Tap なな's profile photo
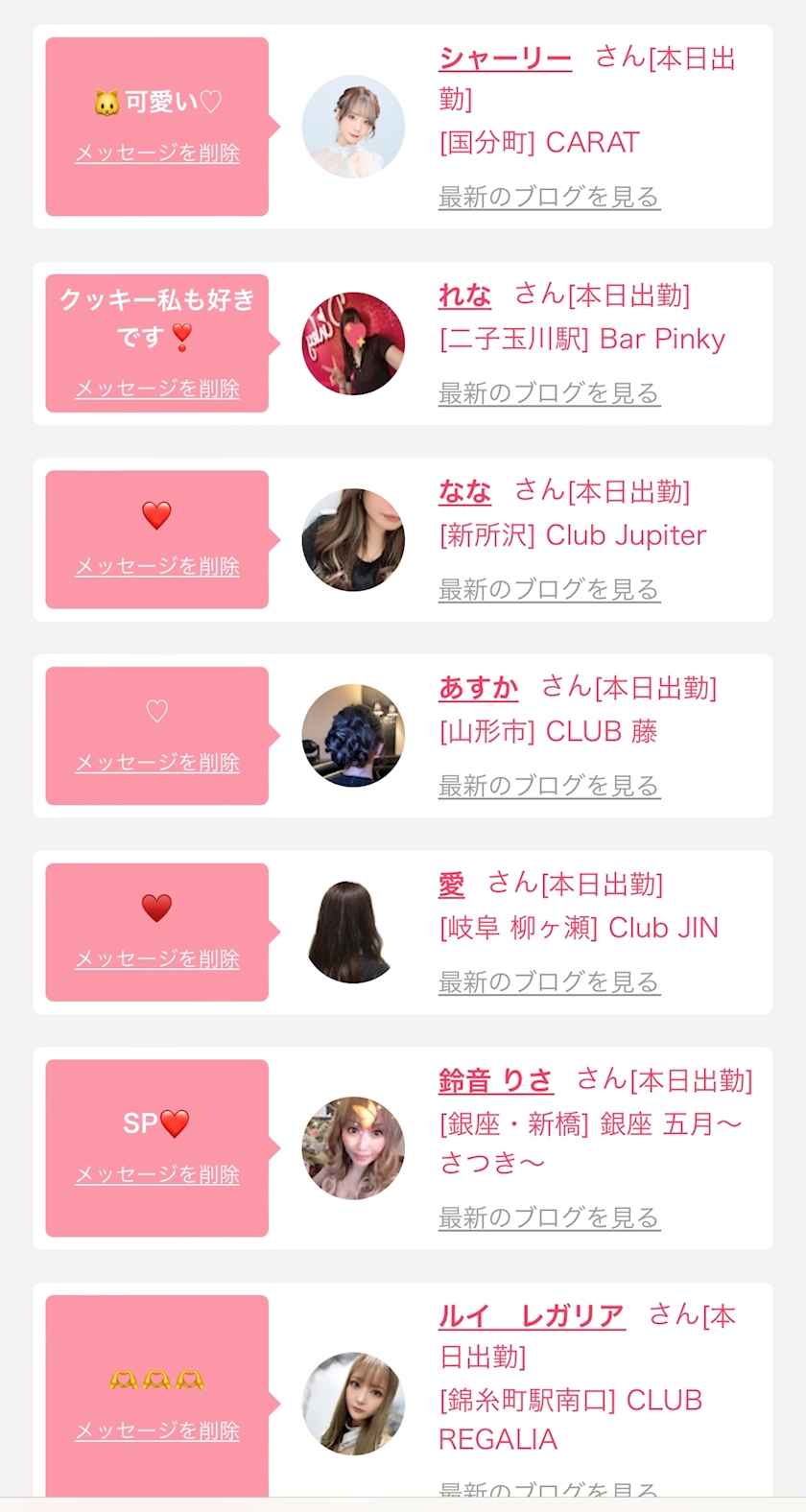 pyautogui.click(x=353, y=539)
